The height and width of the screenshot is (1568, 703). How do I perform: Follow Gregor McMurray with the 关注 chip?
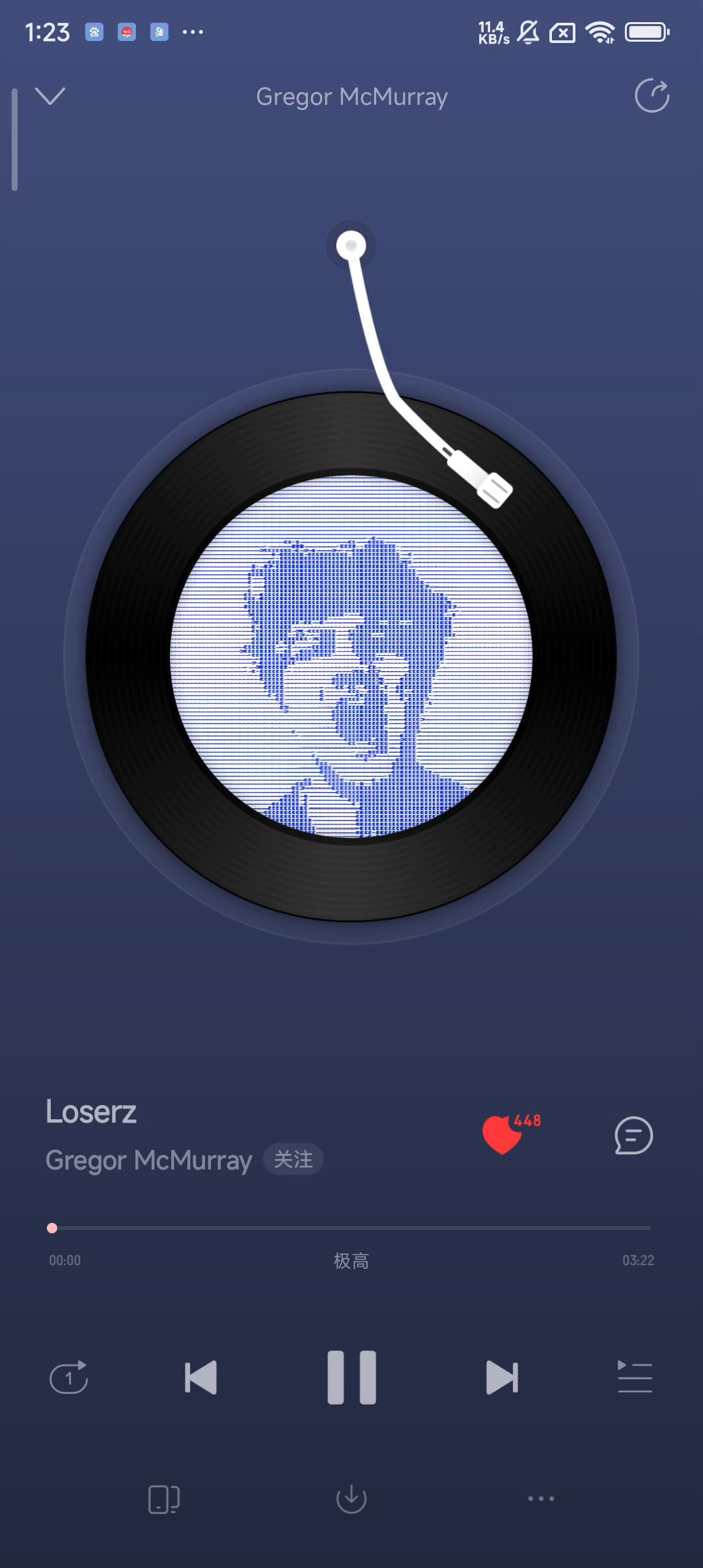point(293,1160)
